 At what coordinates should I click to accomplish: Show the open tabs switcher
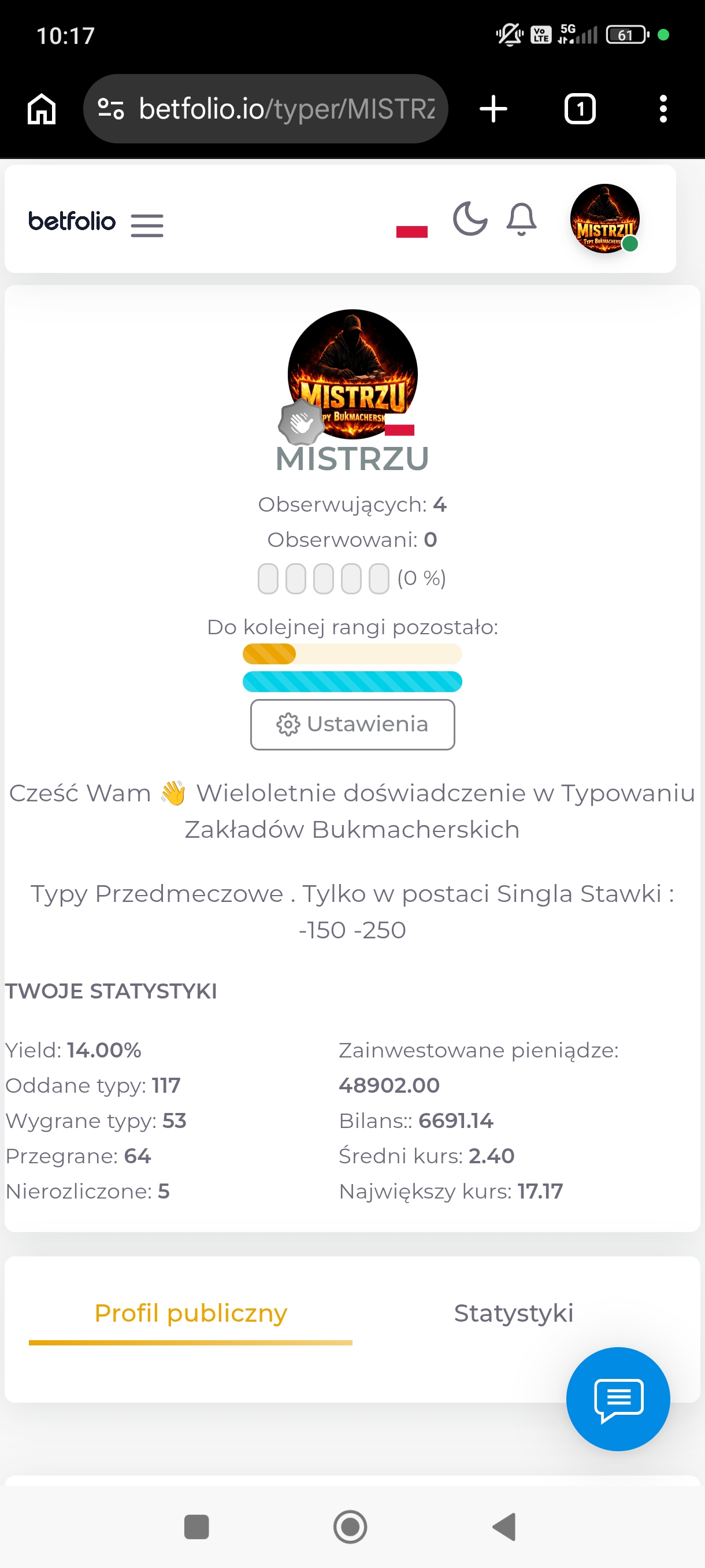(x=580, y=109)
